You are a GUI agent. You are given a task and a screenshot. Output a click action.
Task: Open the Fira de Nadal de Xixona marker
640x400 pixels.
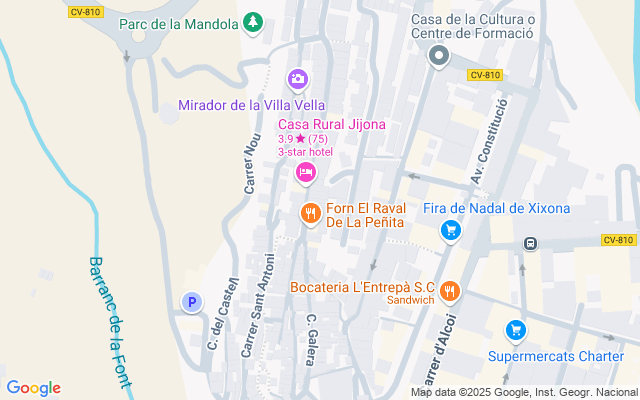point(451,231)
